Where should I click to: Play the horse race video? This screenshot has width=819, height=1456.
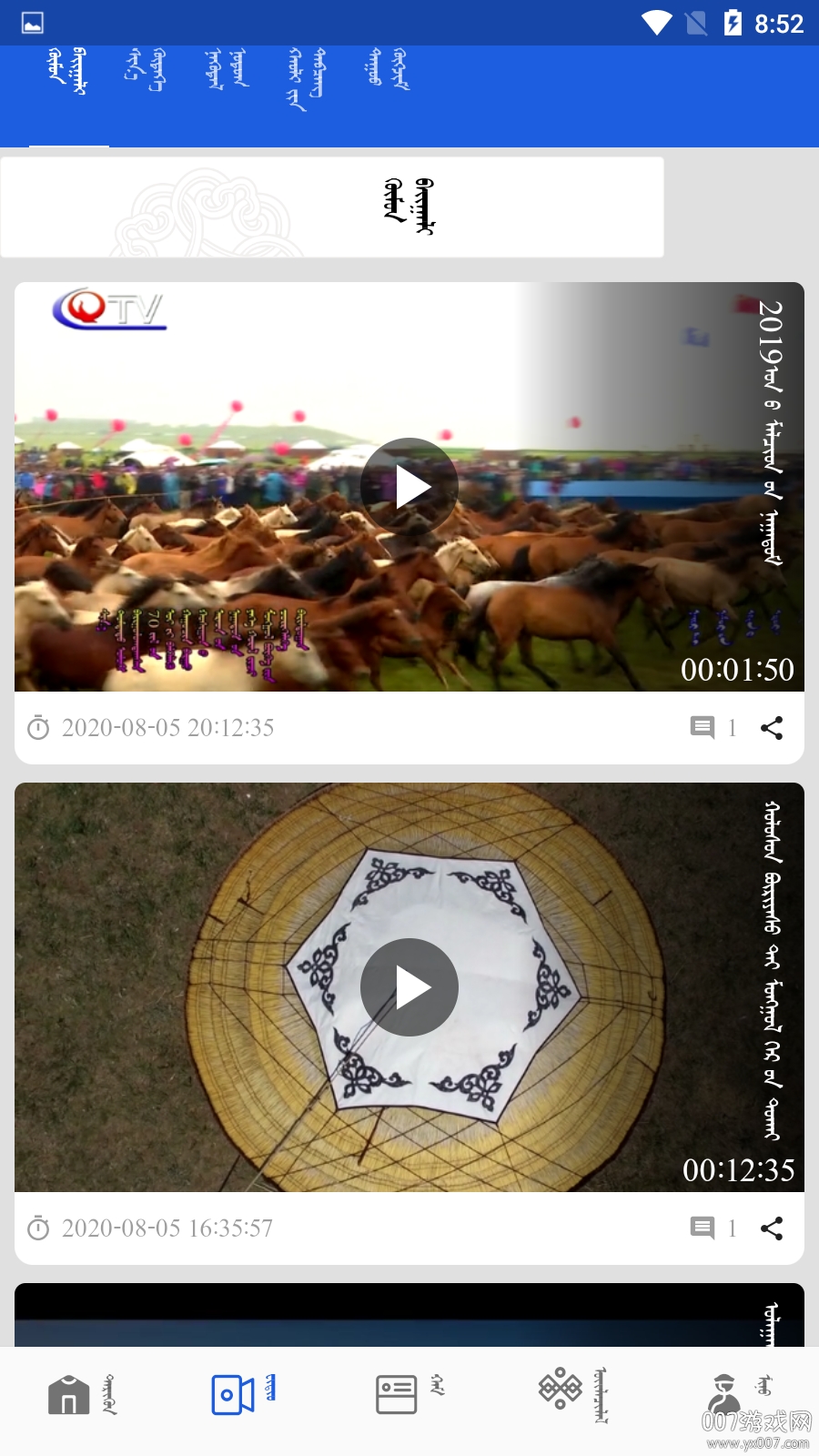coord(409,487)
